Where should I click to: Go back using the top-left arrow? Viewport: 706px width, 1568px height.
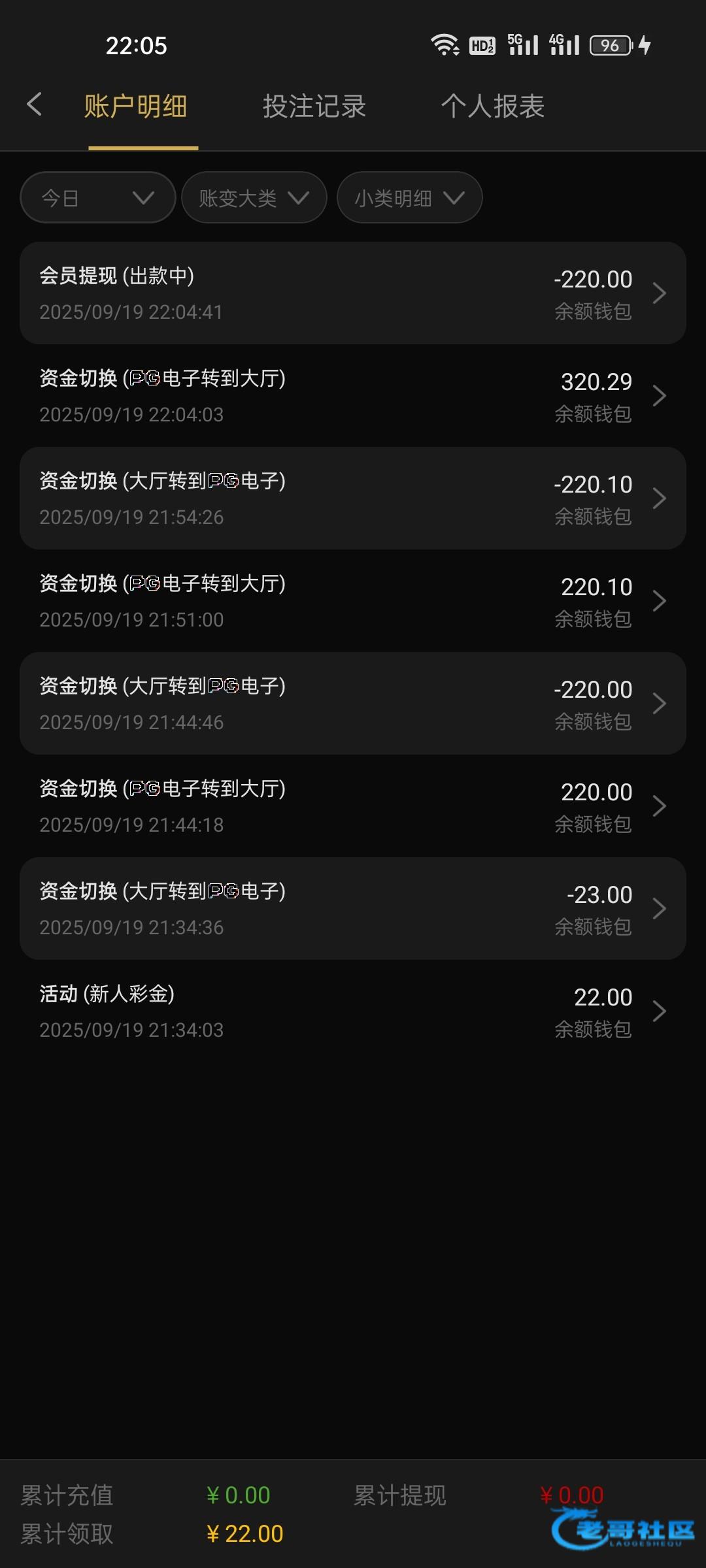click(34, 105)
